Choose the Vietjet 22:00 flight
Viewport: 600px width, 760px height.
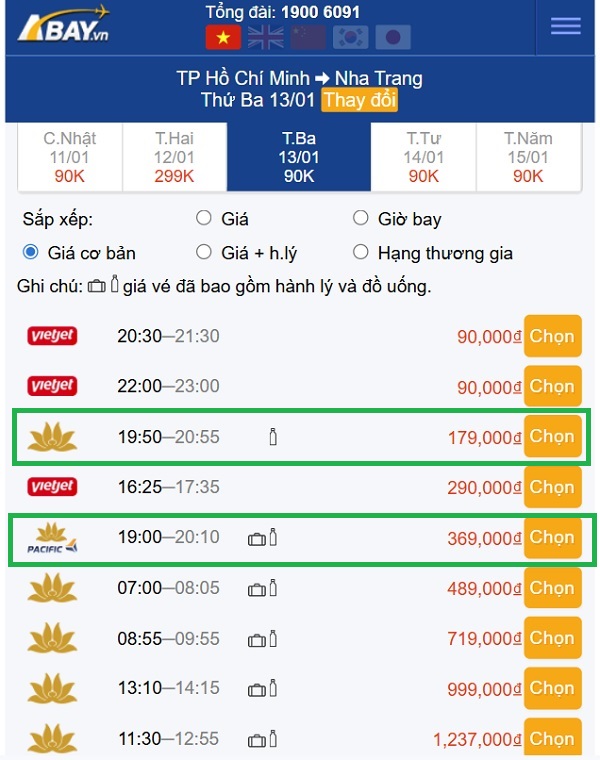point(552,387)
